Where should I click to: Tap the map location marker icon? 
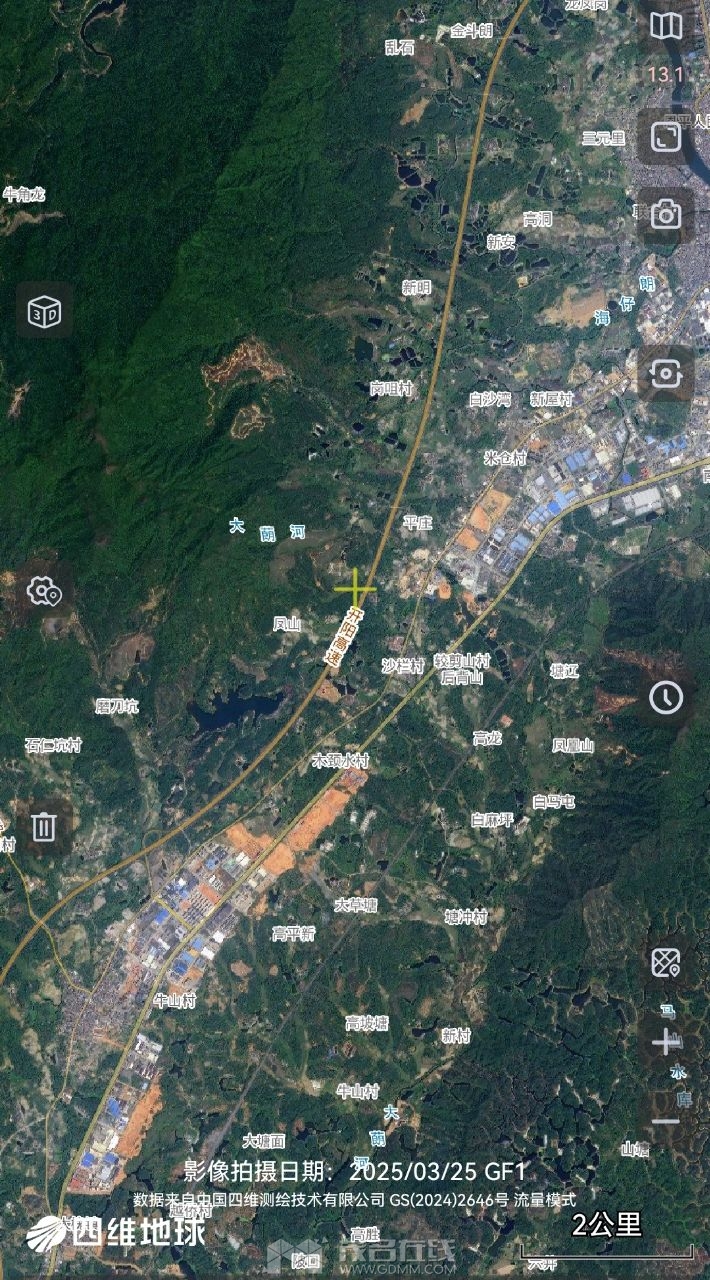(666, 962)
